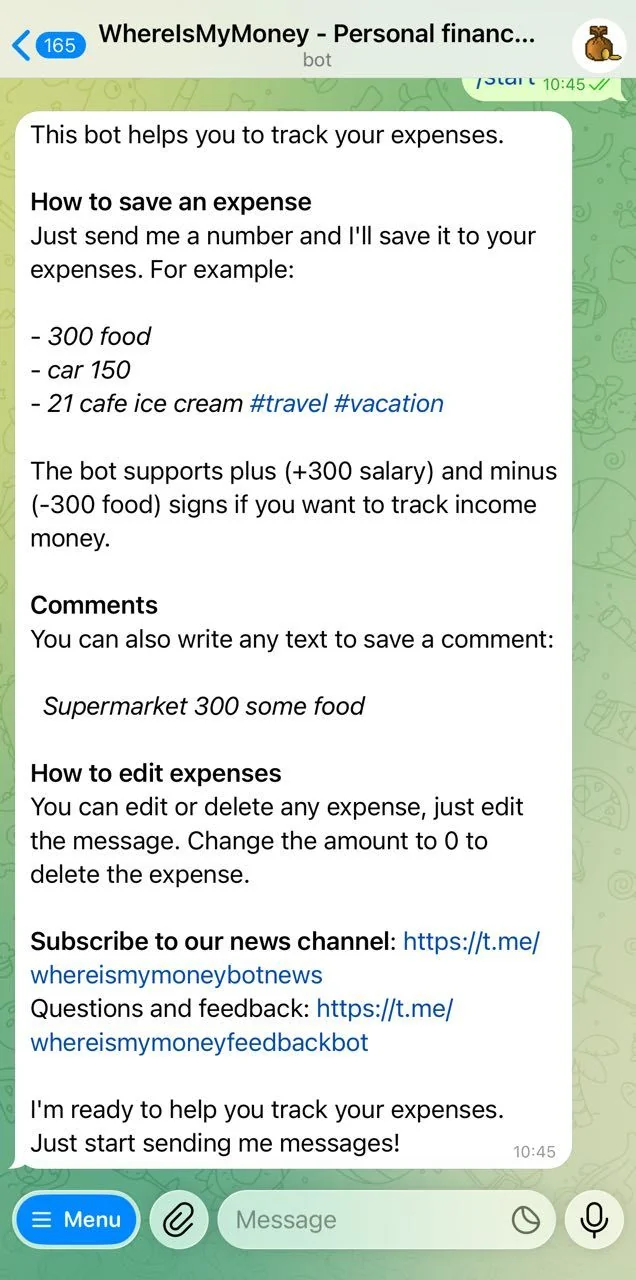Open the bot Menu button
The height and width of the screenshot is (1280, 636).
(x=77, y=1219)
